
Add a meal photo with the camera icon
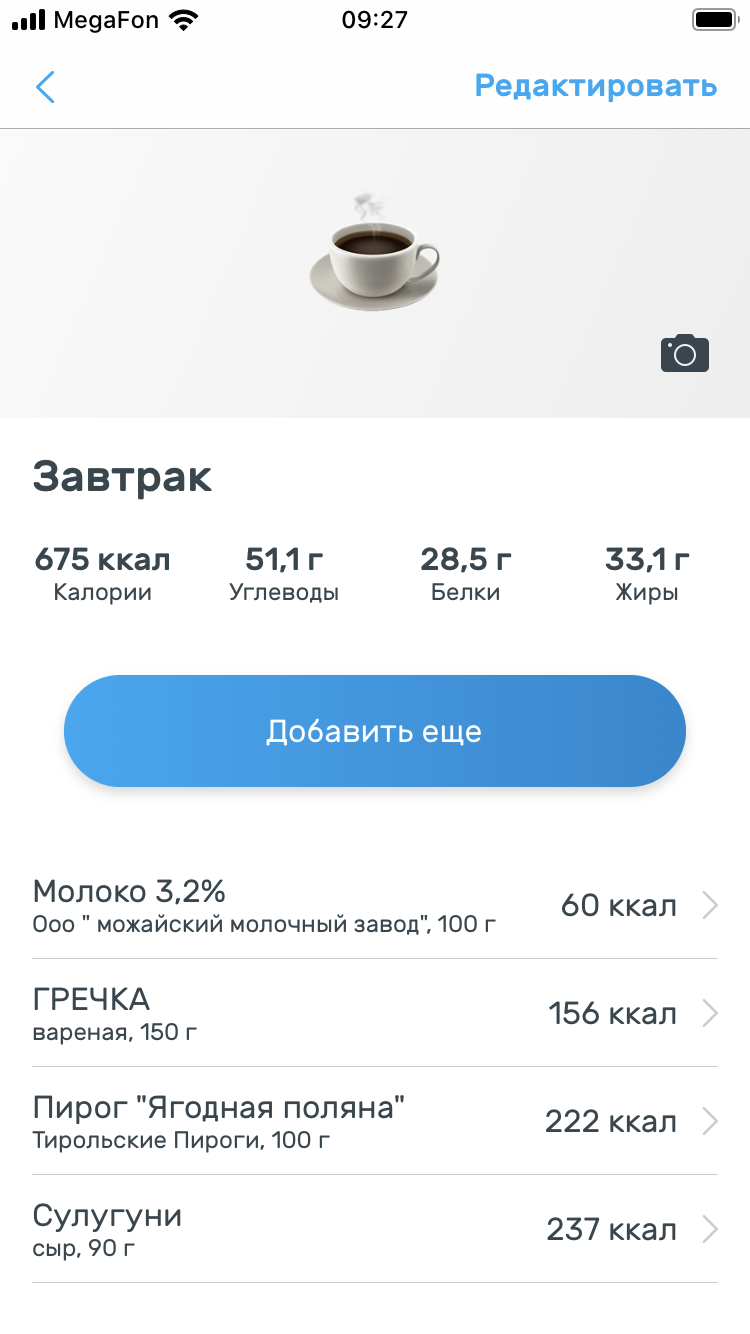click(x=684, y=353)
